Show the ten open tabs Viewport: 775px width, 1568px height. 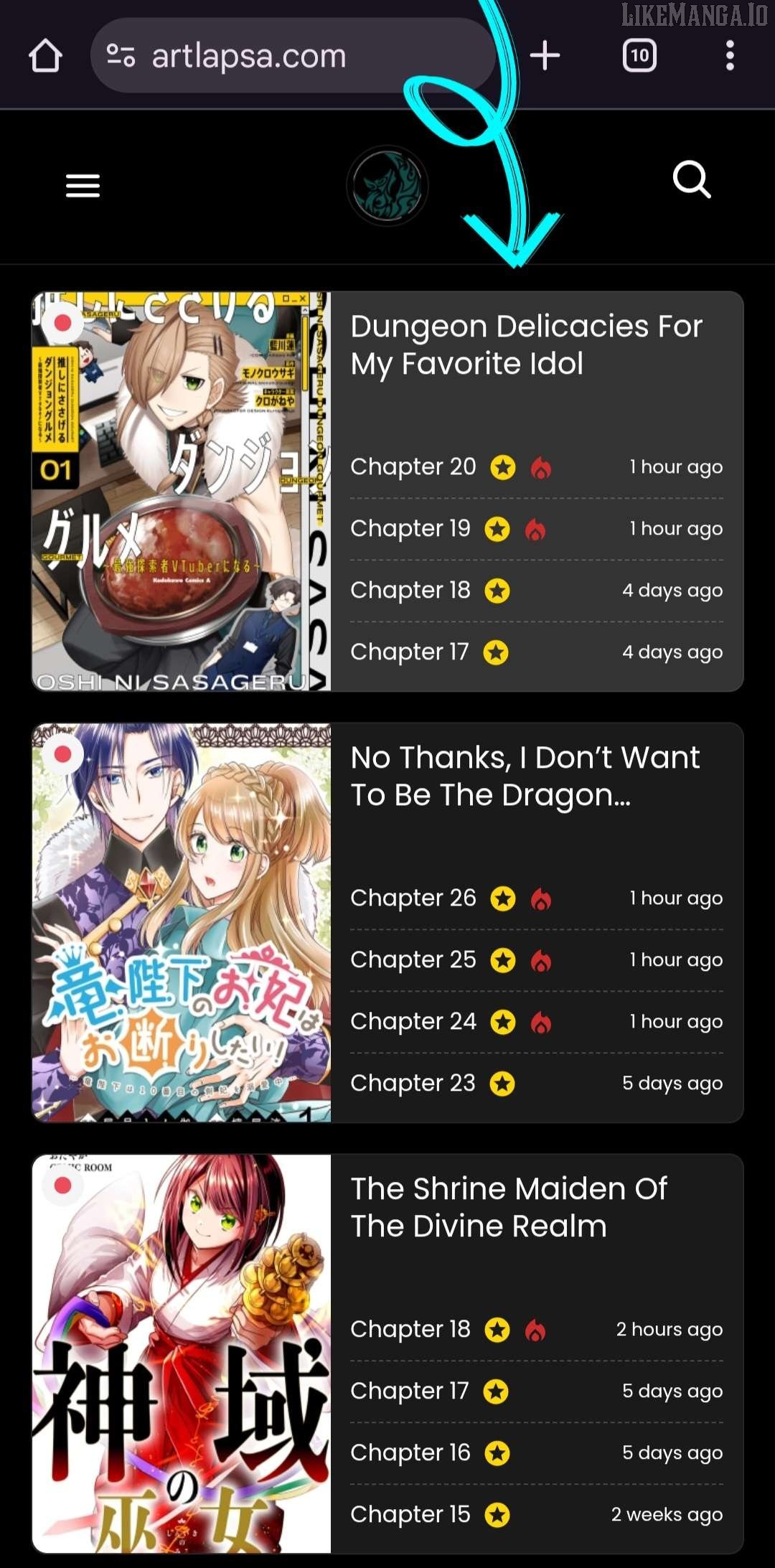639,56
